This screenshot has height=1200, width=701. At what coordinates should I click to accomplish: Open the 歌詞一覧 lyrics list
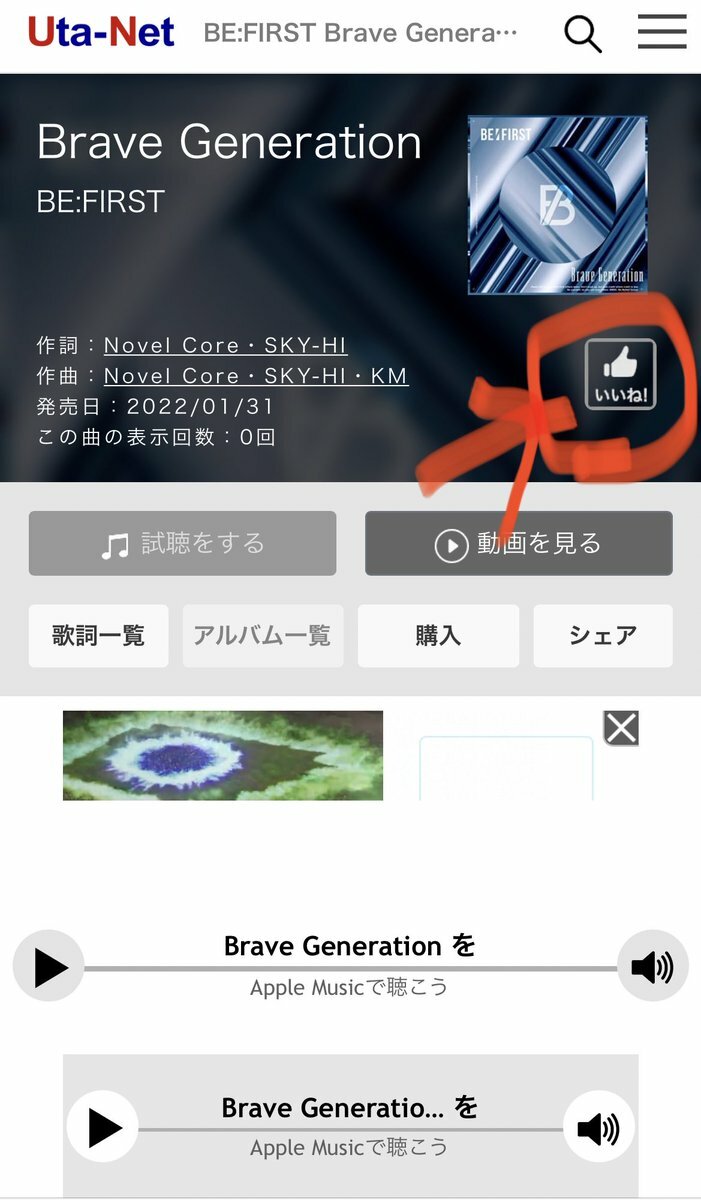tap(98, 636)
